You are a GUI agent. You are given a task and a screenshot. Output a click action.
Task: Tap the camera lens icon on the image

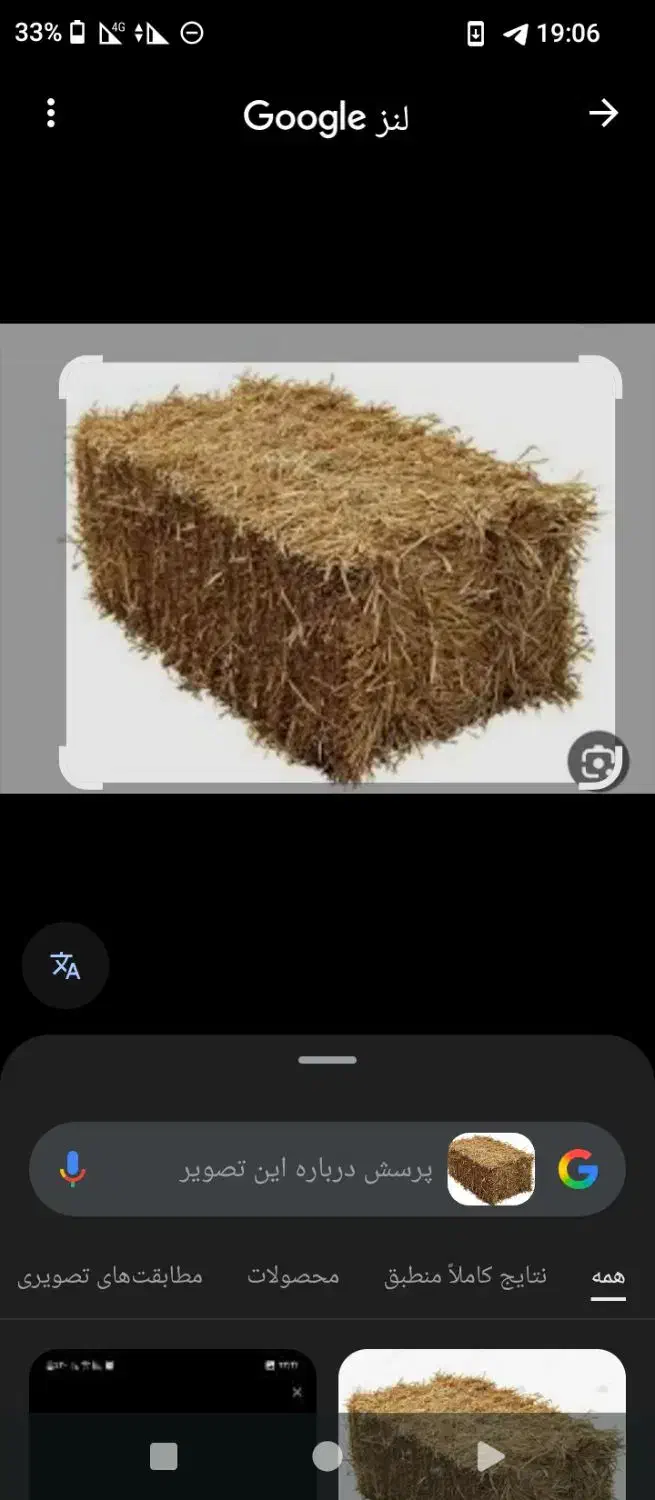click(597, 764)
